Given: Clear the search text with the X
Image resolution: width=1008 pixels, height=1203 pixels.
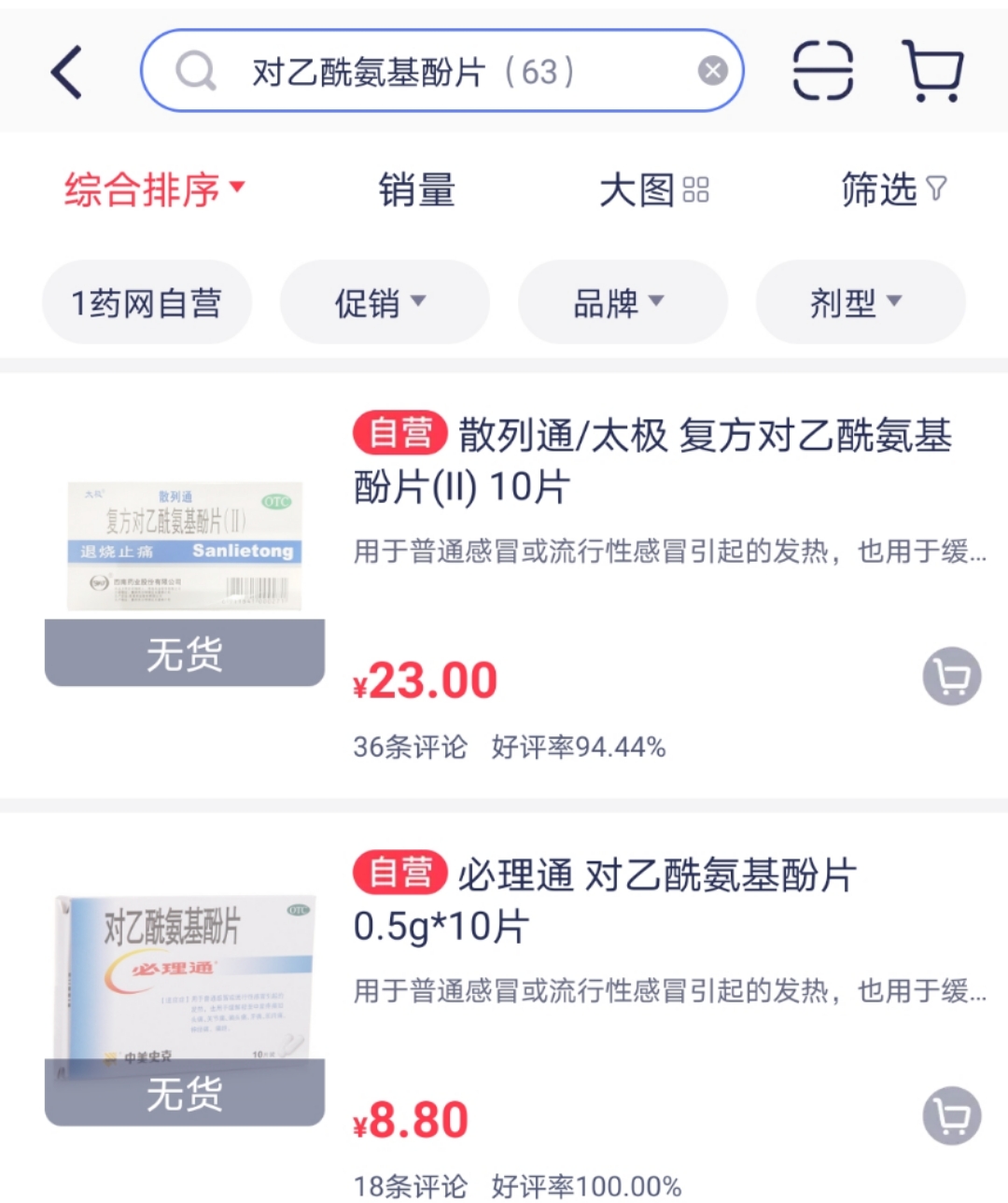Looking at the screenshot, I should tap(712, 71).
